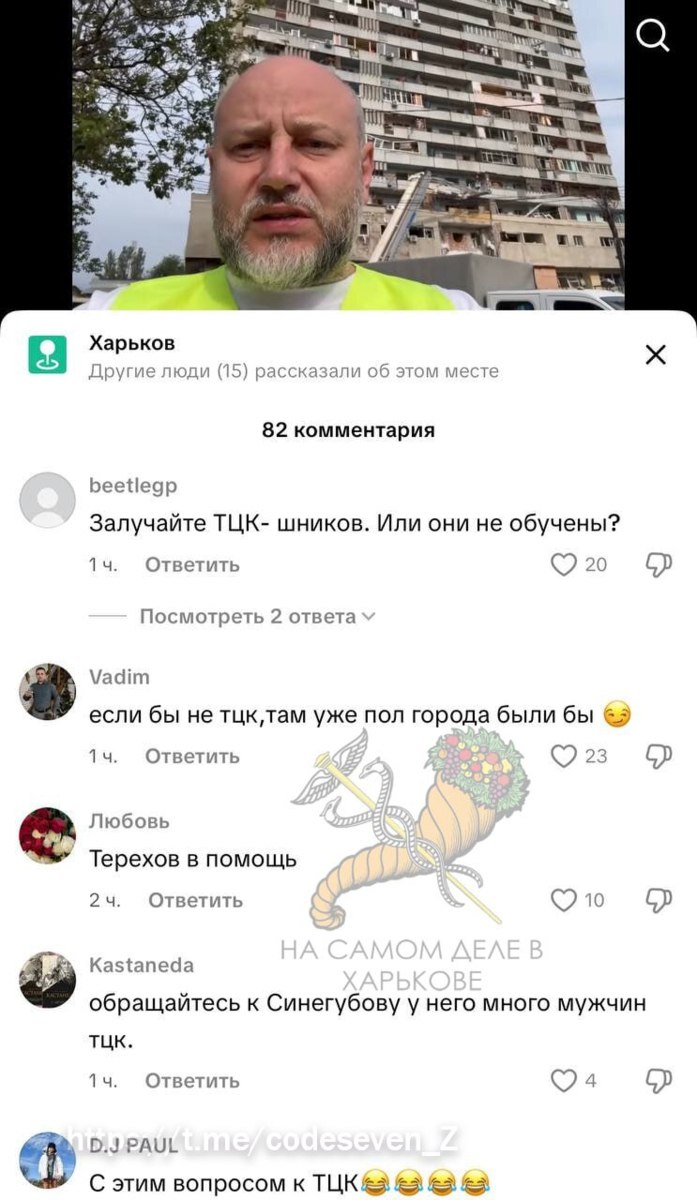Dislike the comment by Любовь
The width and height of the screenshot is (697, 1200).
coord(658,900)
